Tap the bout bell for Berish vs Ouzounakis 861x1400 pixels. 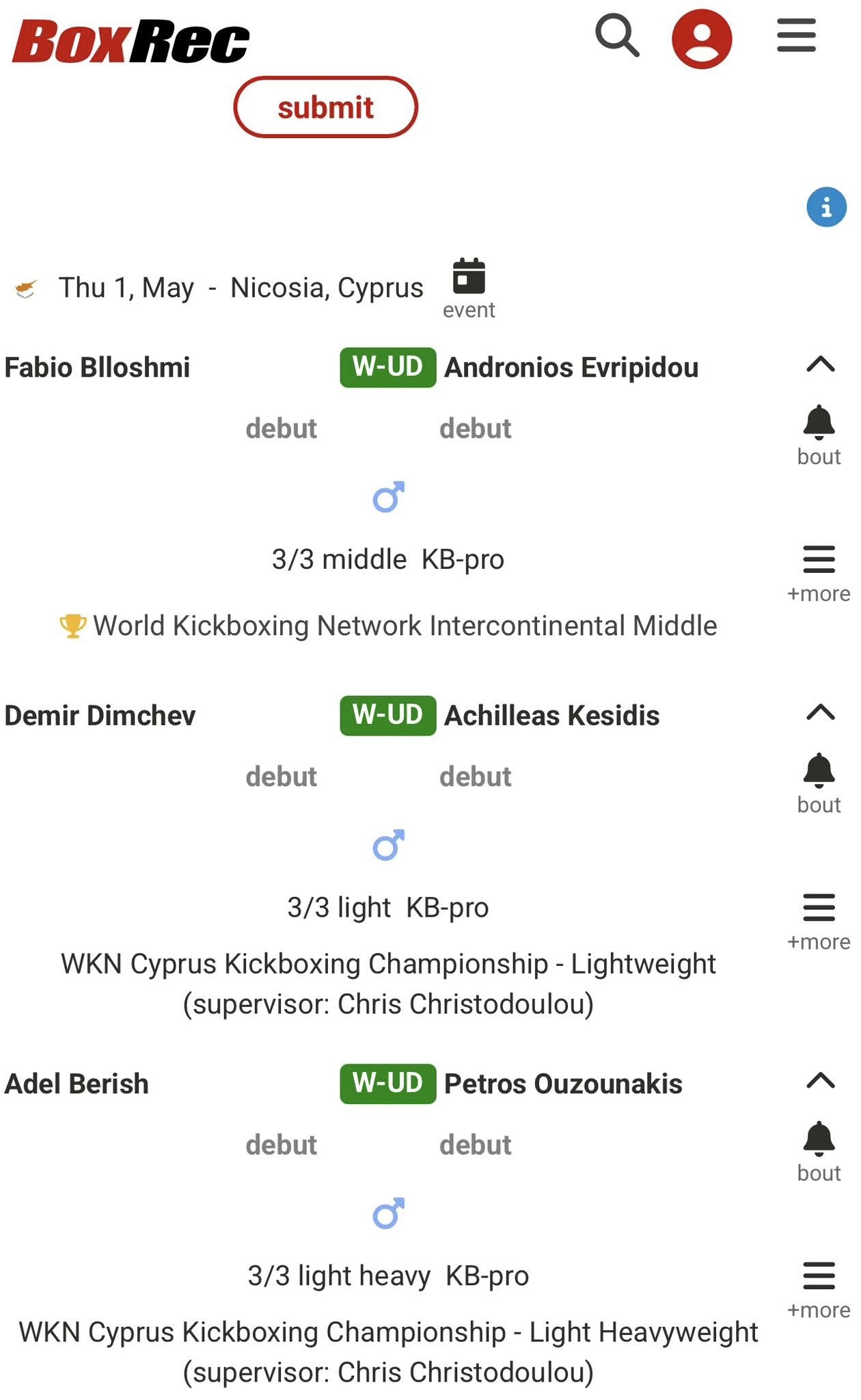point(819,1152)
